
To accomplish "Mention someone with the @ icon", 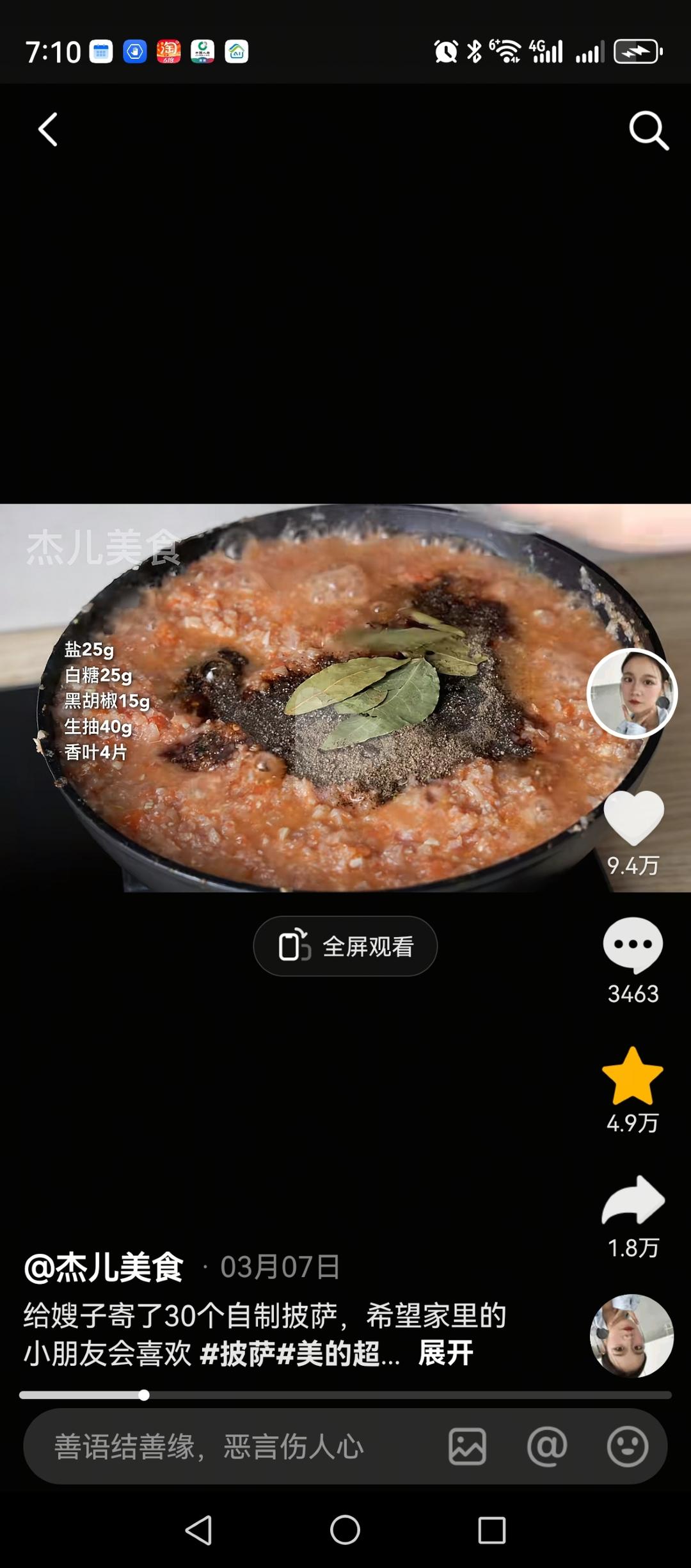I will (547, 1447).
